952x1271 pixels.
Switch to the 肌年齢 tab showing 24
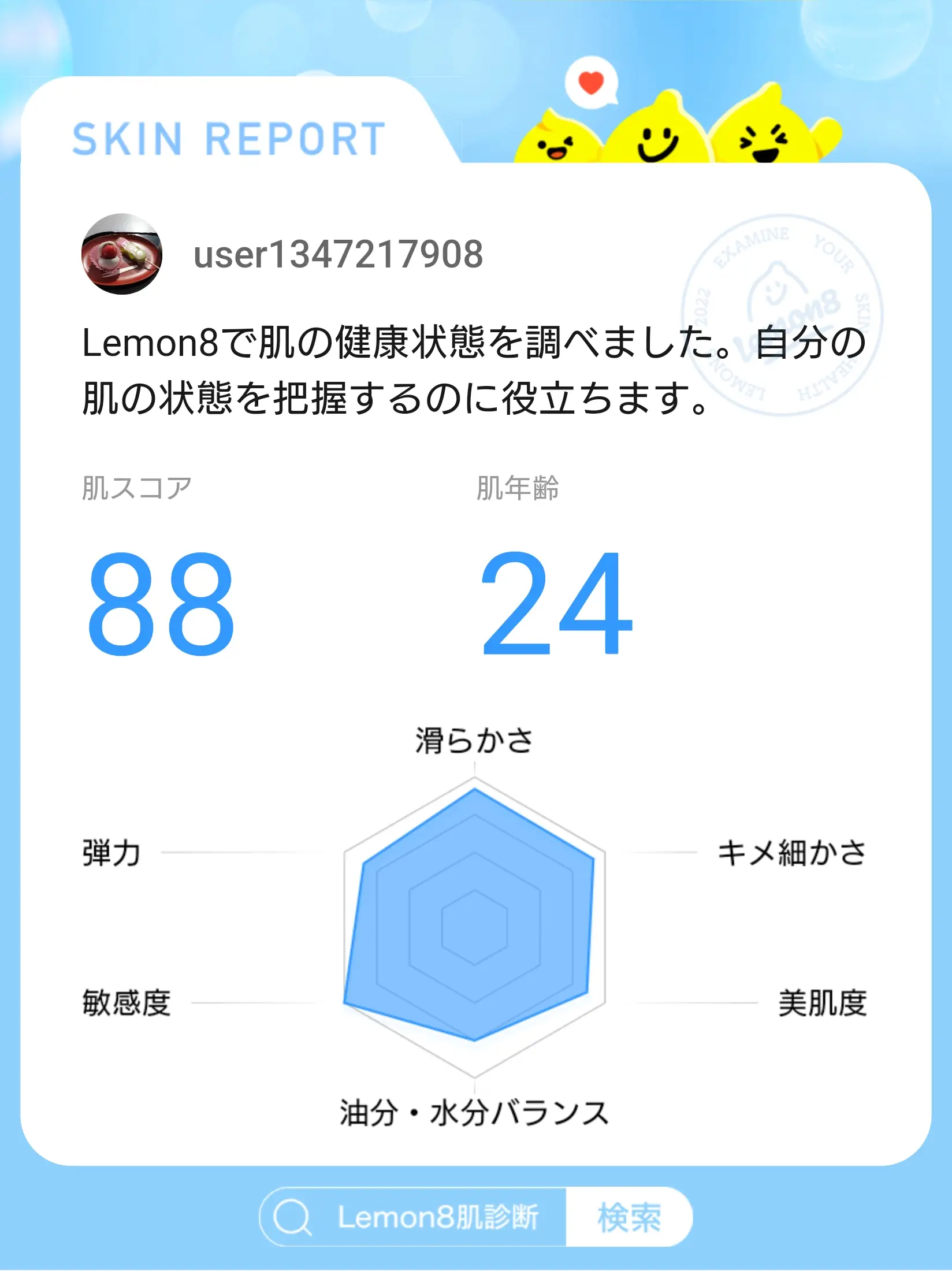coord(519,486)
